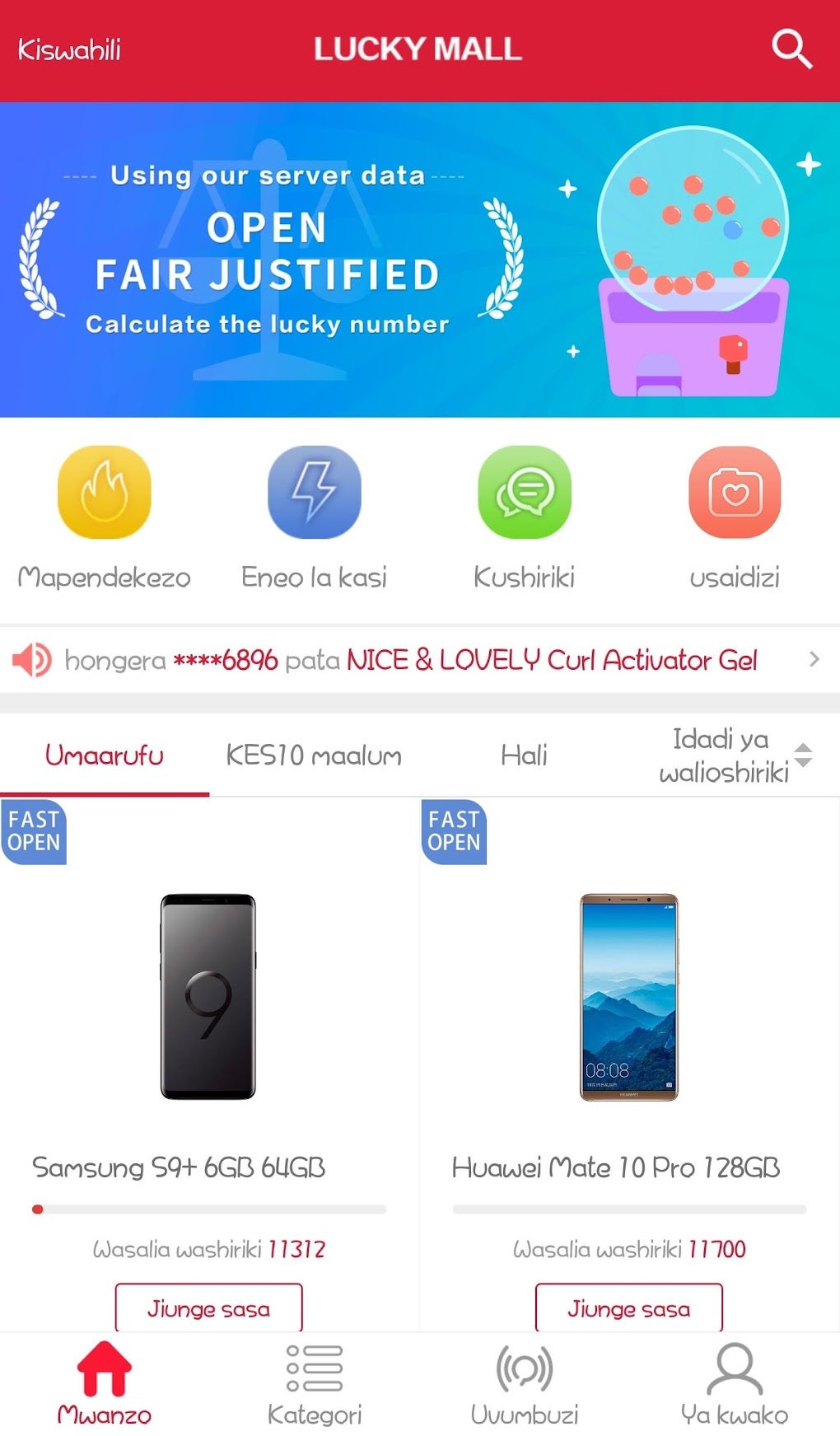Open the search icon in the top bar
This screenshot has height=1436, width=840.
point(791,49)
